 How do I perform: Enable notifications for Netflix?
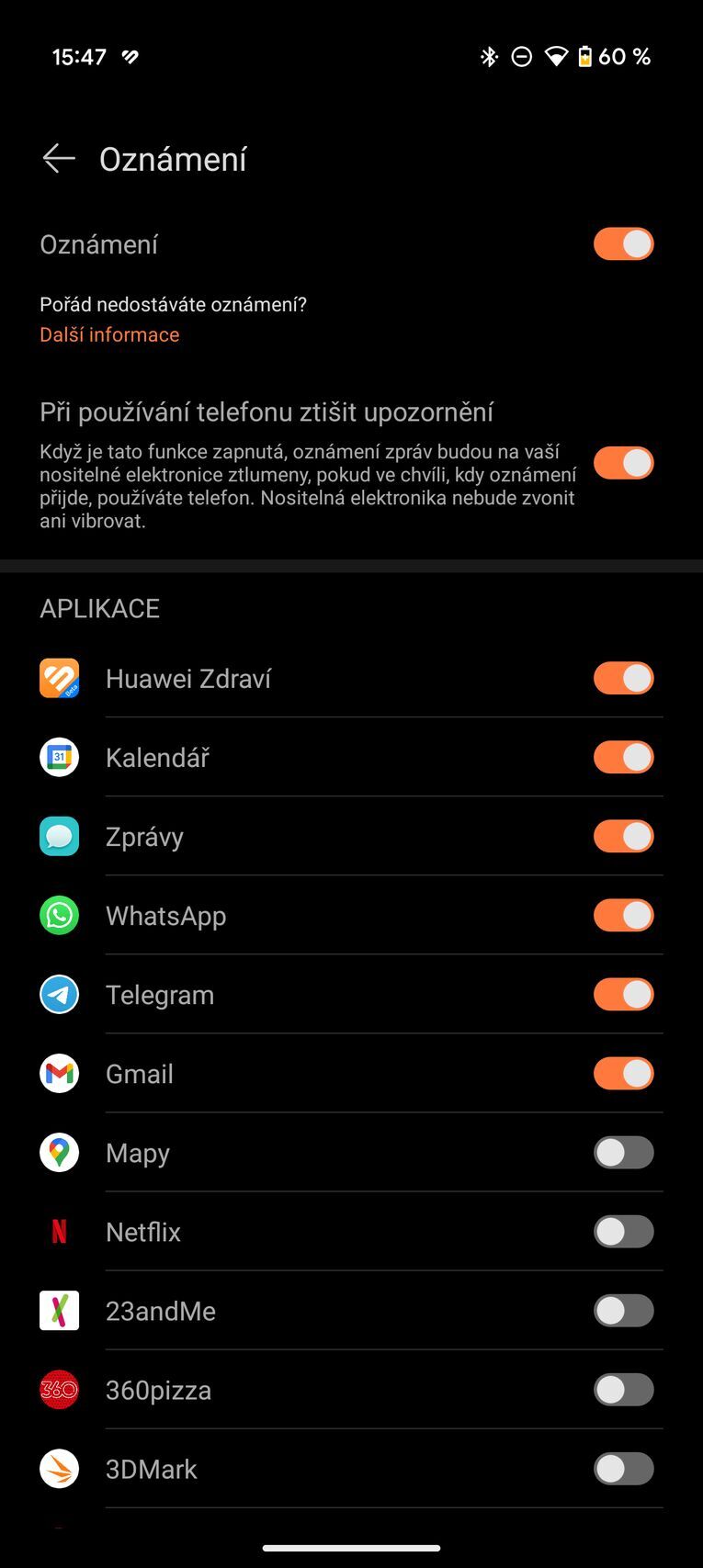coord(623,1232)
